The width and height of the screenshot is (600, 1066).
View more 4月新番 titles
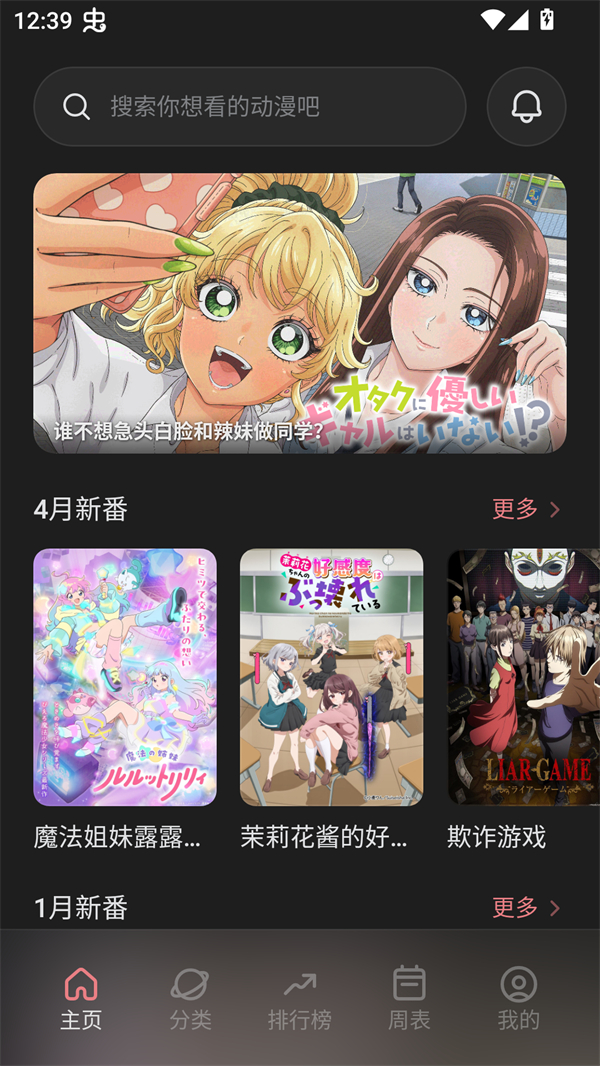pyautogui.click(x=526, y=509)
